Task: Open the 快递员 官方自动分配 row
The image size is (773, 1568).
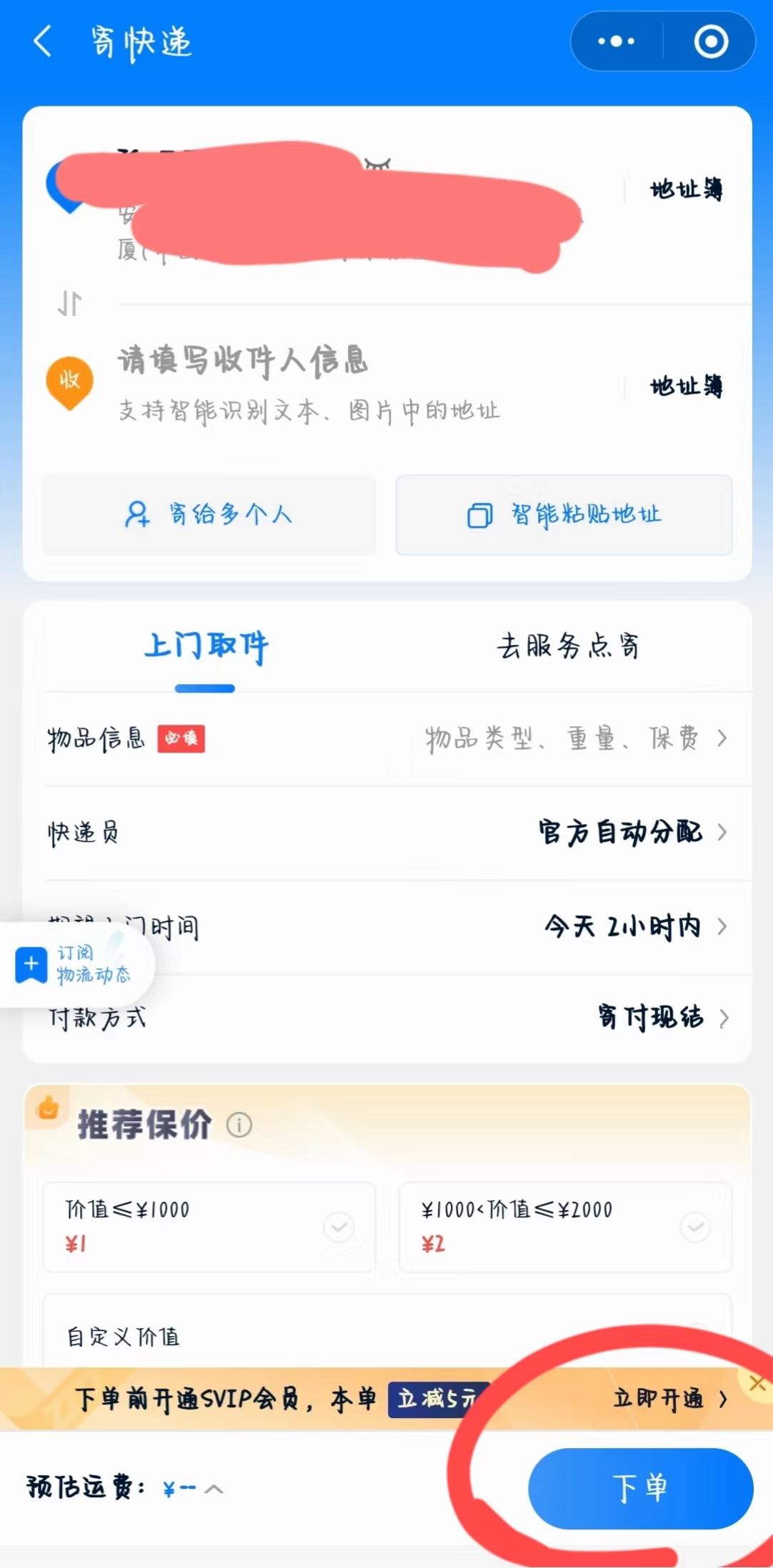Action: [387, 833]
